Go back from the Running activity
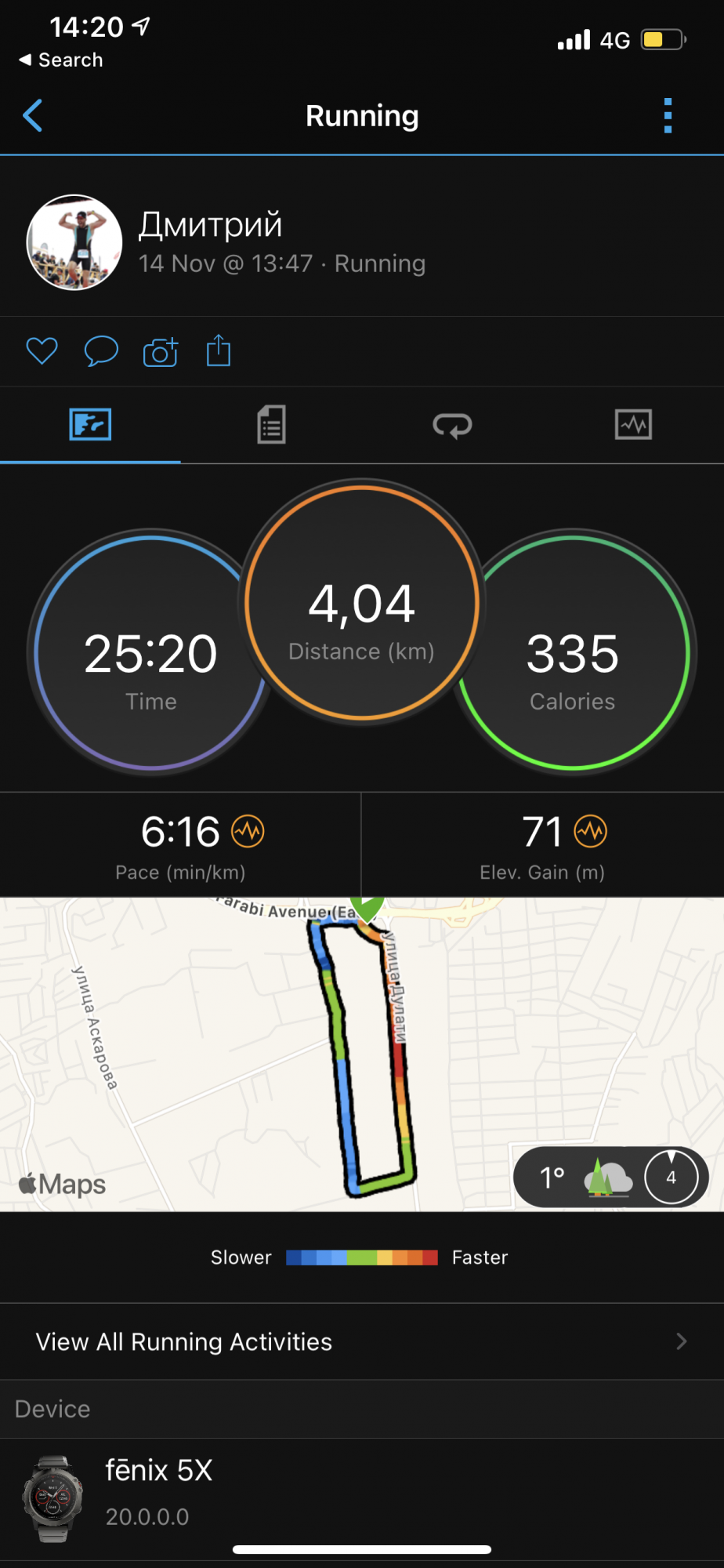 point(33,116)
